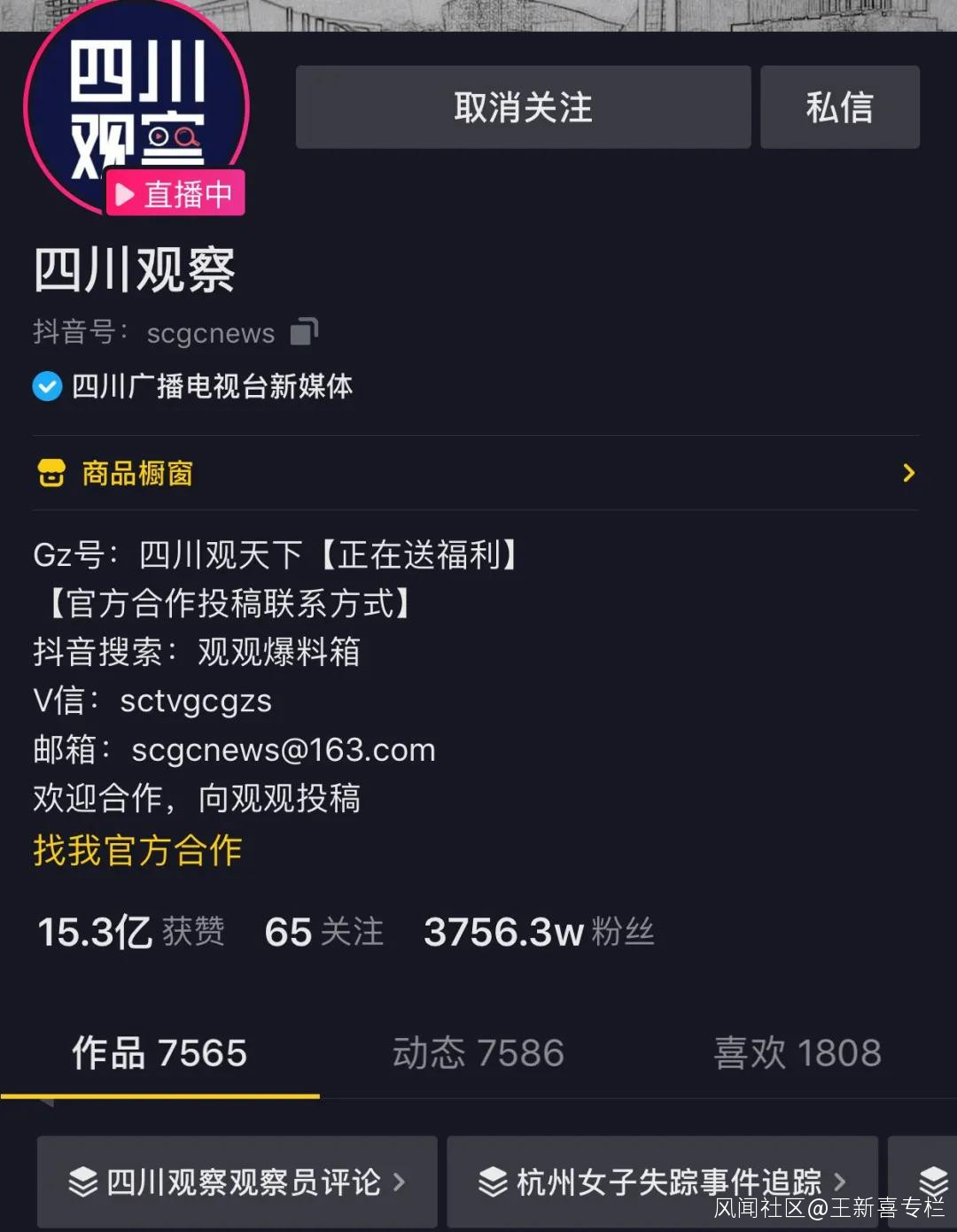This screenshot has width=957, height=1232.
Task: Switch to the 动态 7586 tab
Action: coord(478,1053)
